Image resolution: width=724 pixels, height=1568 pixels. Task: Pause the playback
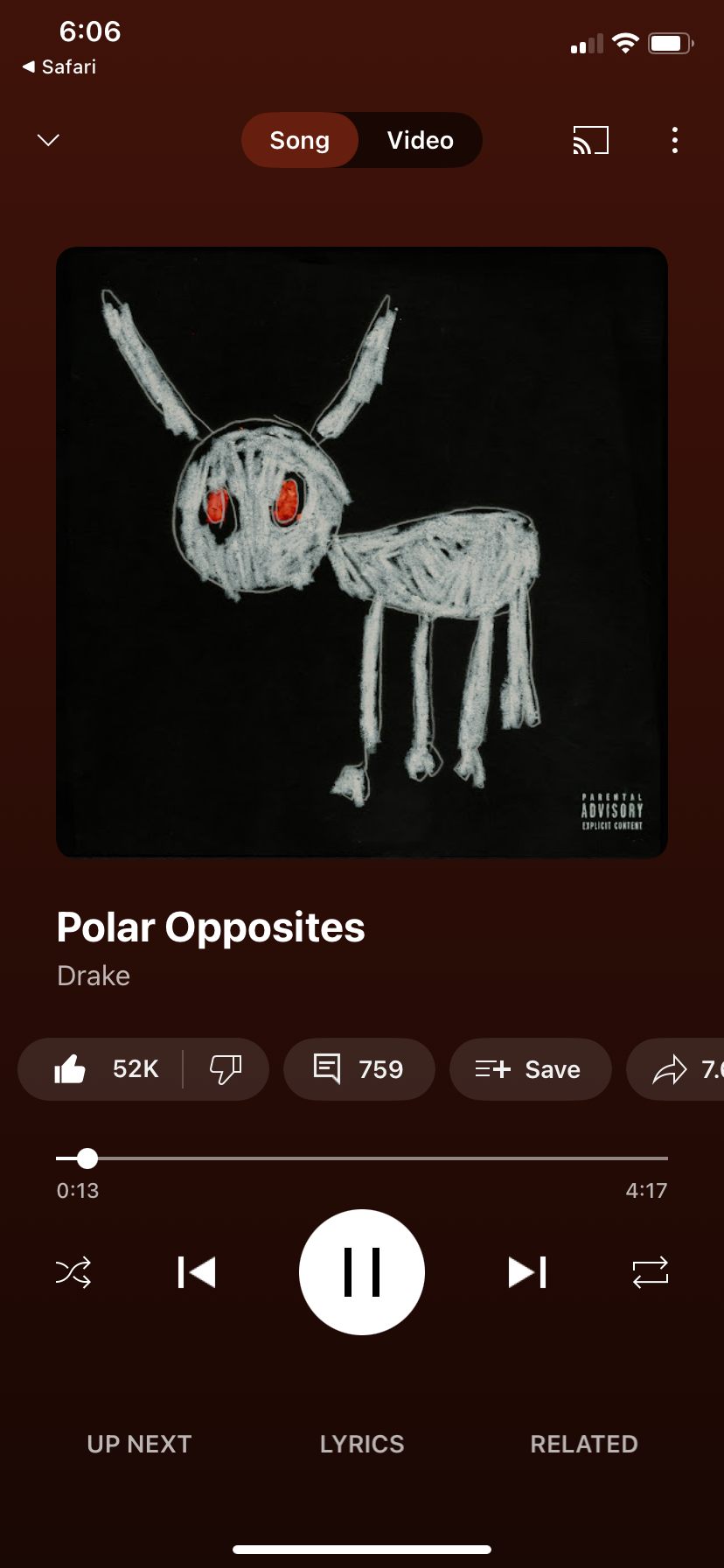click(362, 1272)
